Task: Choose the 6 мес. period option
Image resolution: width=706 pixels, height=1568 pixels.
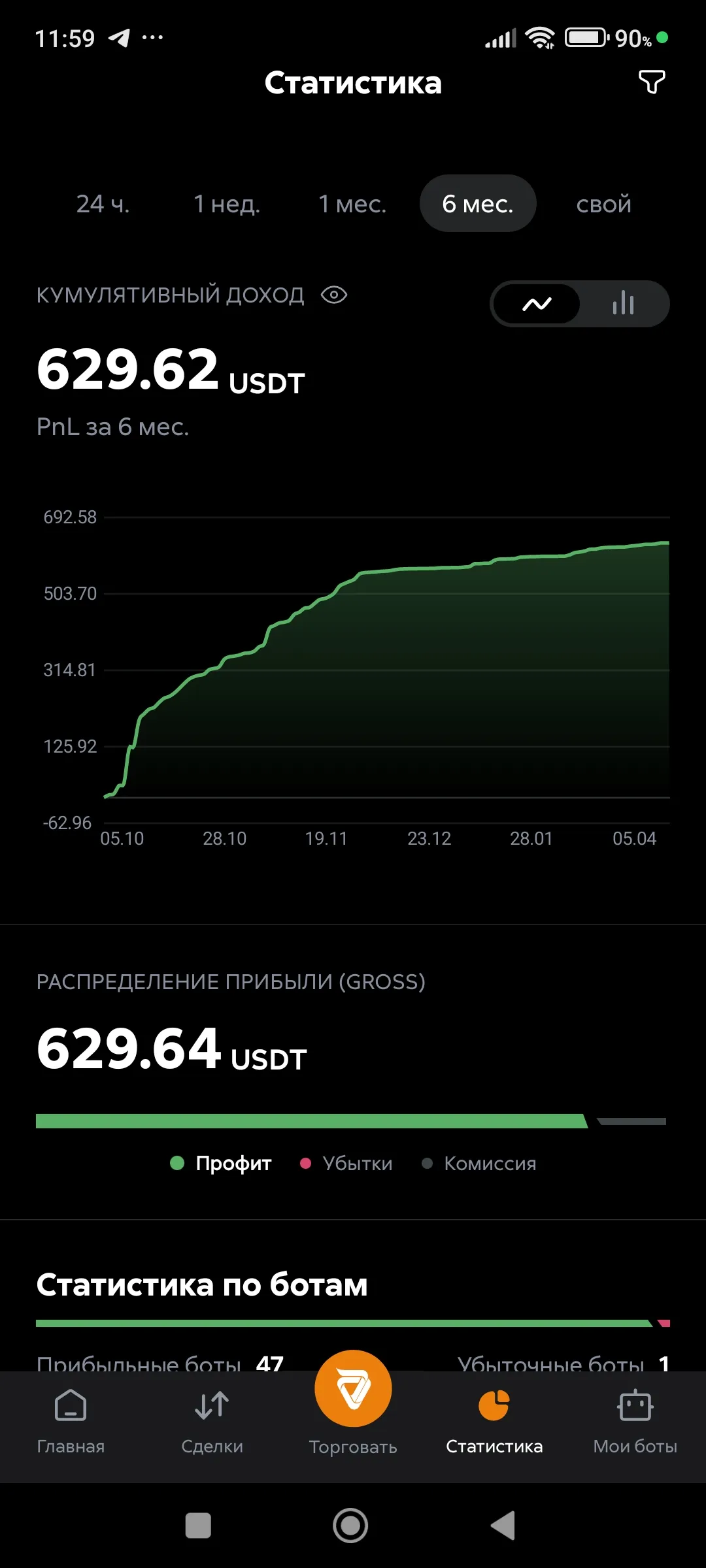Action: [478, 203]
